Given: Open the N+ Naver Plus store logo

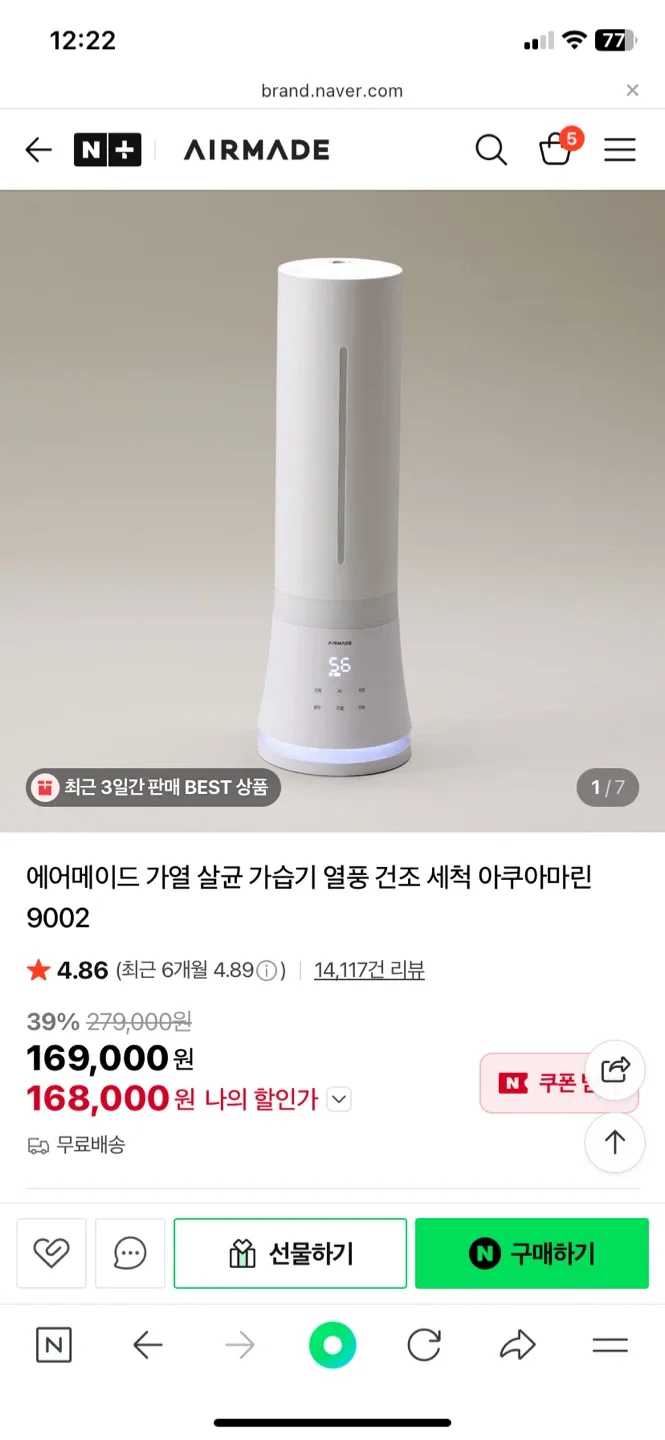Looking at the screenshot, I should tap(107, 150).
